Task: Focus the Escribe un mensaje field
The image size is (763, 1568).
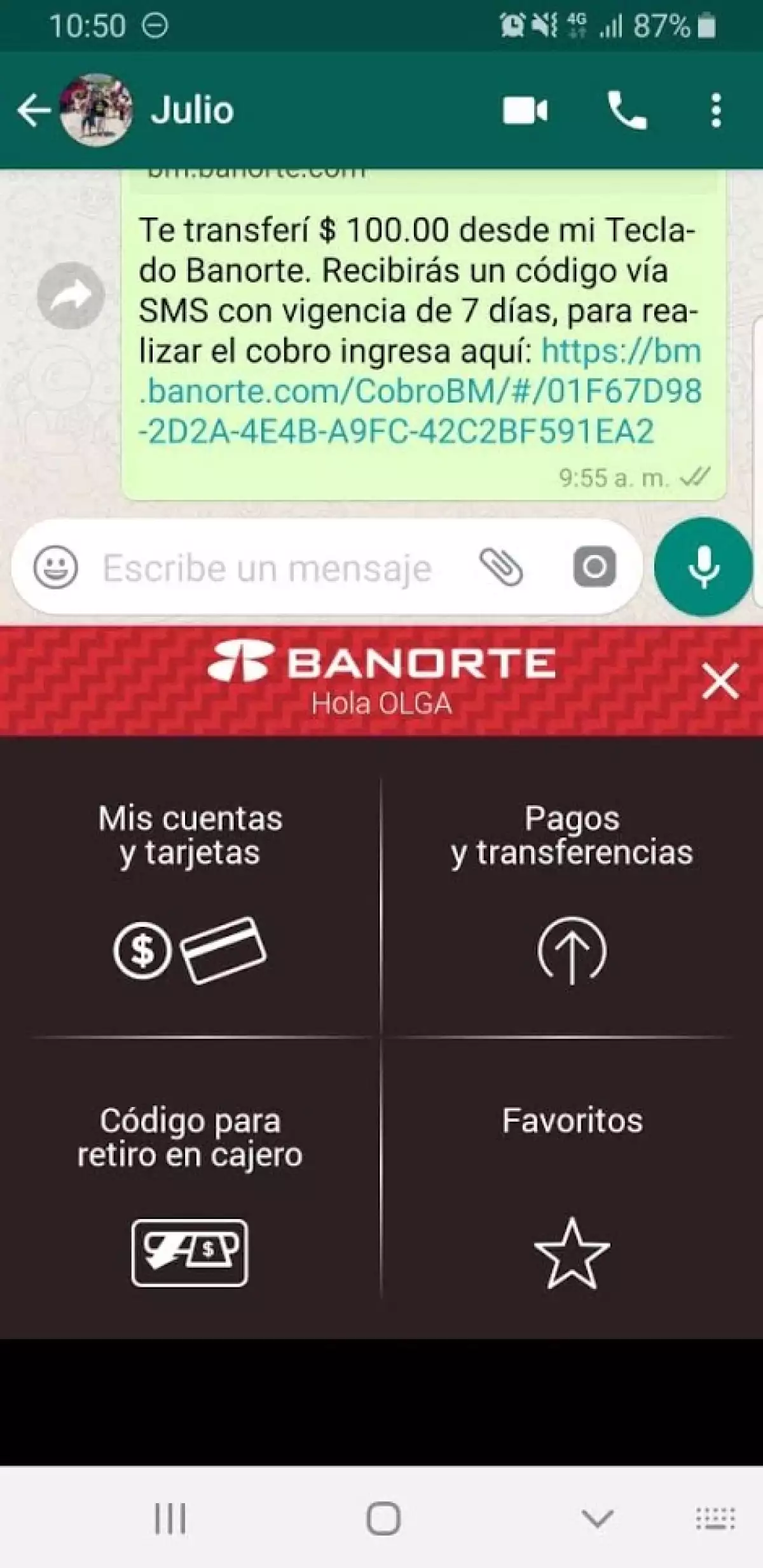Action: 267,568
